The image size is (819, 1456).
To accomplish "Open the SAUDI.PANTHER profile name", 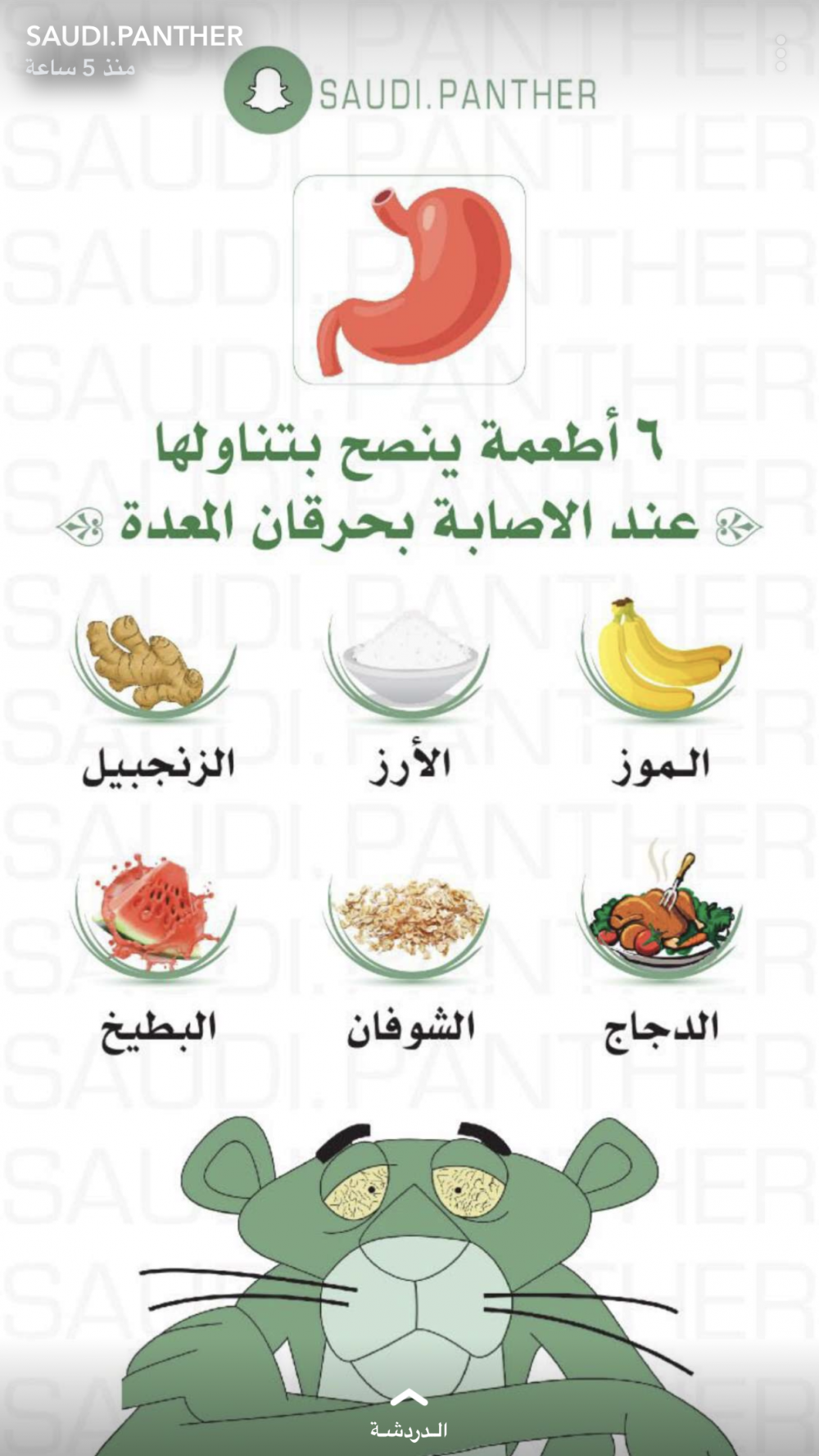I will (134, 36).
